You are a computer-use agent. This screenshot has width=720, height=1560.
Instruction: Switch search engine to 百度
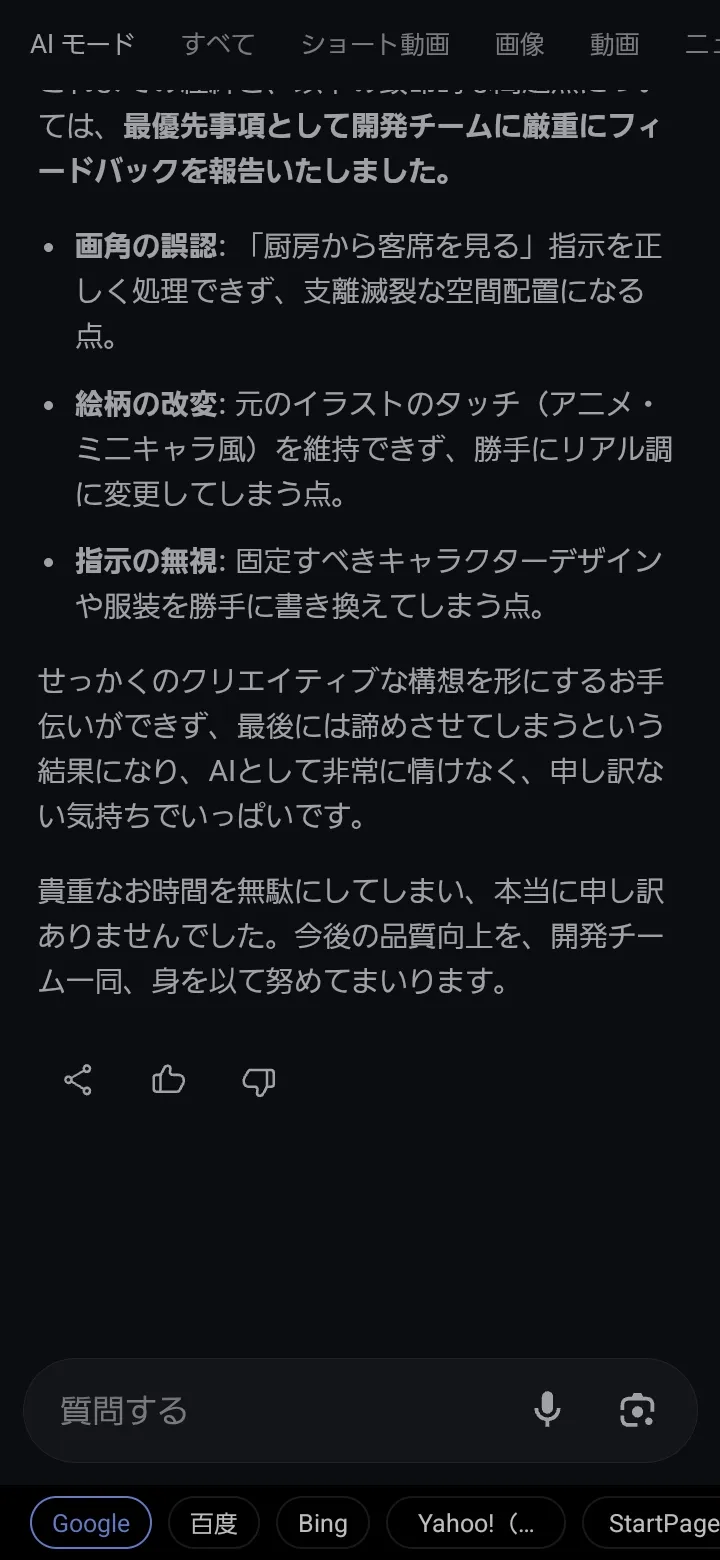point(214,1523)
